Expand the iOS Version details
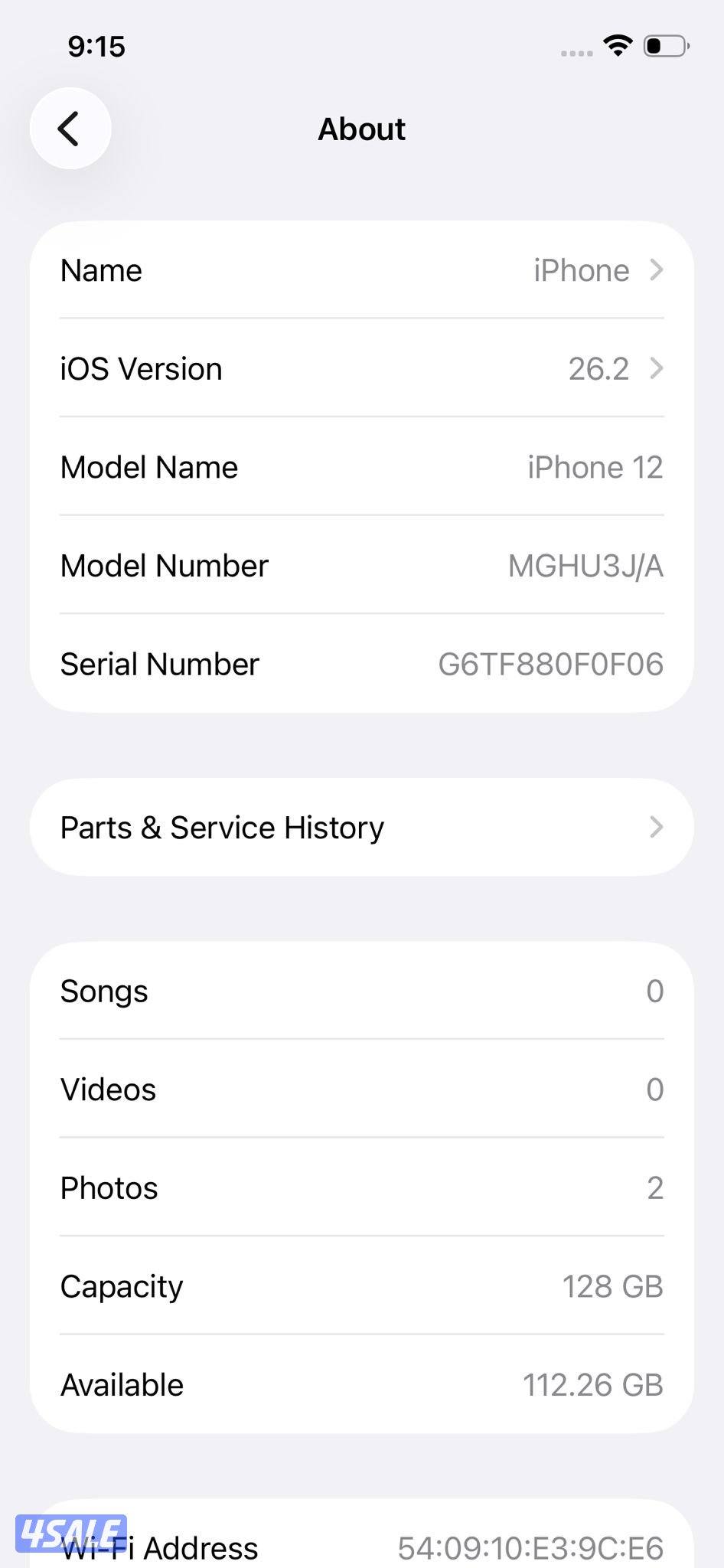724x1568 pixels. coord(362,368)
